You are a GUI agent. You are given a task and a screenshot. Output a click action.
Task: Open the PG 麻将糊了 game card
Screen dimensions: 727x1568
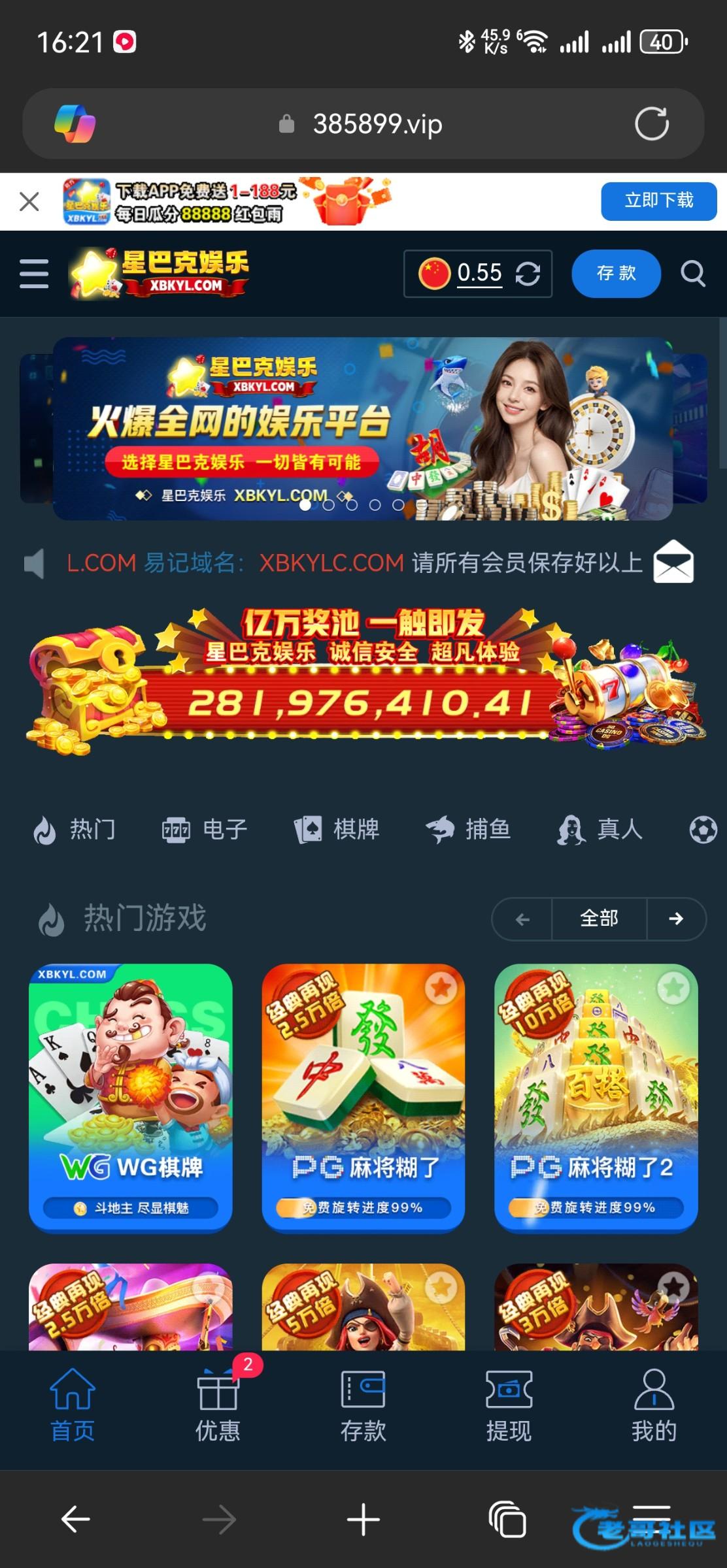tap(363, 1096)
